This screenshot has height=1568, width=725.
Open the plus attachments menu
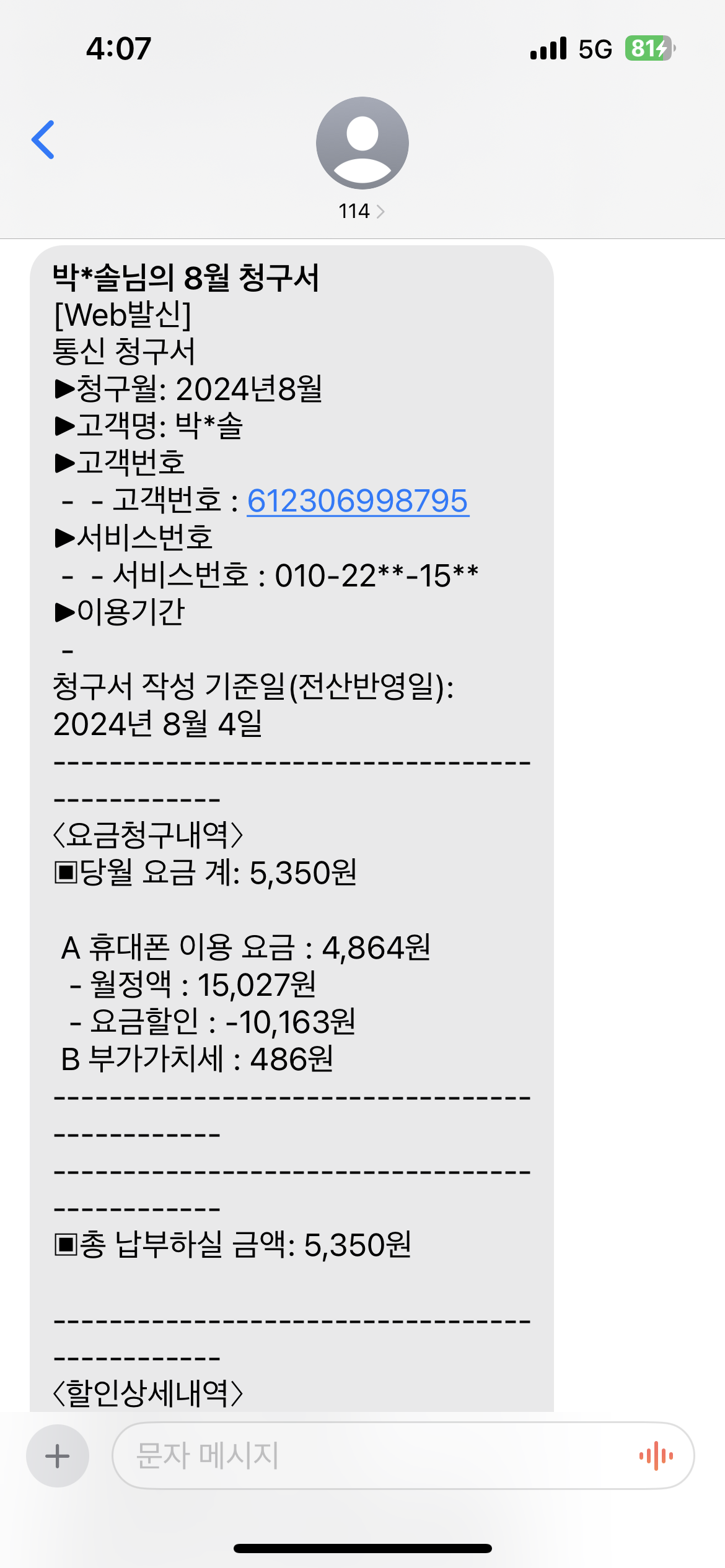(x=58, y=1456)
